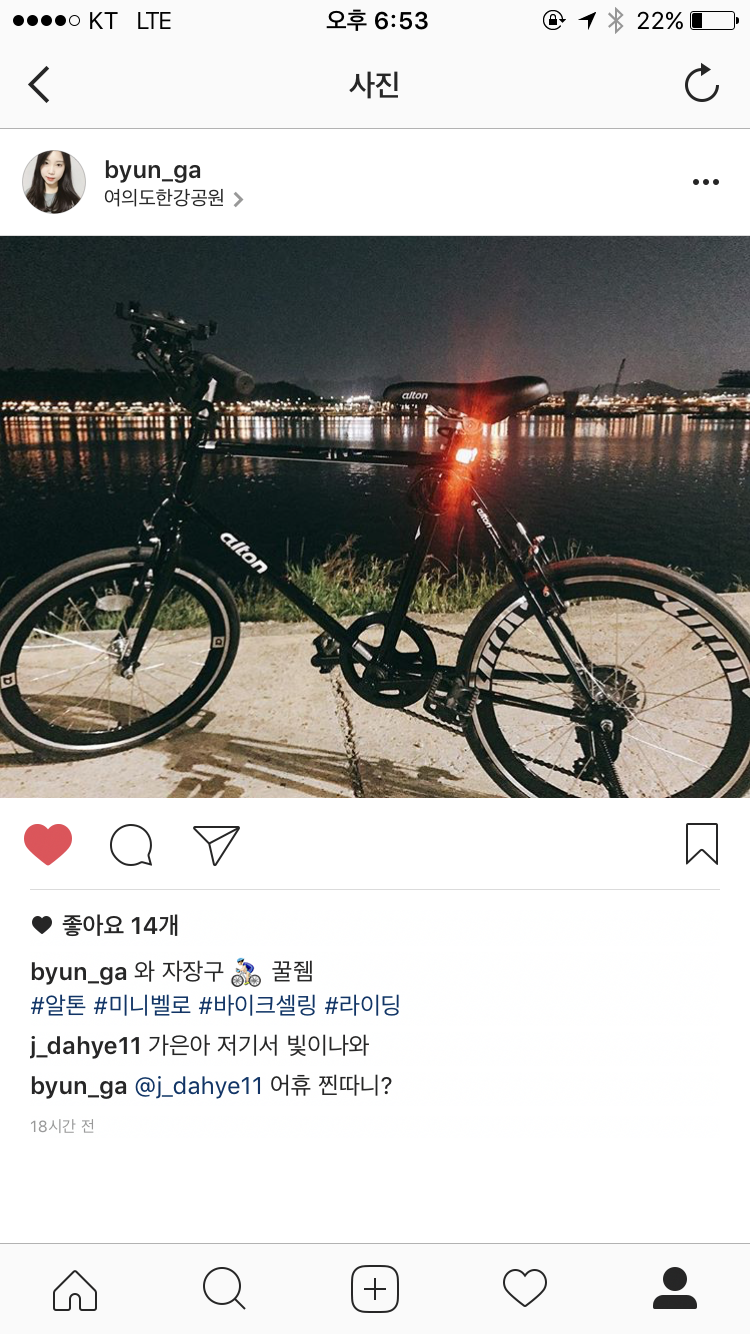Tap the @j_dahye11 mention in reply
750x1334 pixels.
point(198,1086)
